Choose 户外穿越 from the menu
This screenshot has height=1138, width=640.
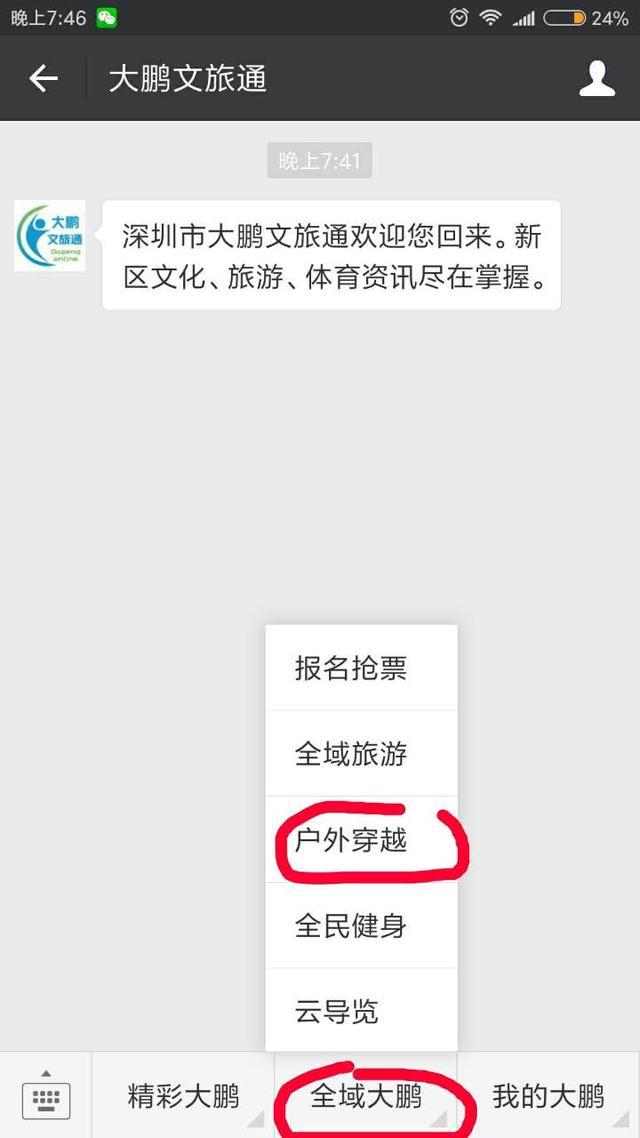[x=351, y=840]
